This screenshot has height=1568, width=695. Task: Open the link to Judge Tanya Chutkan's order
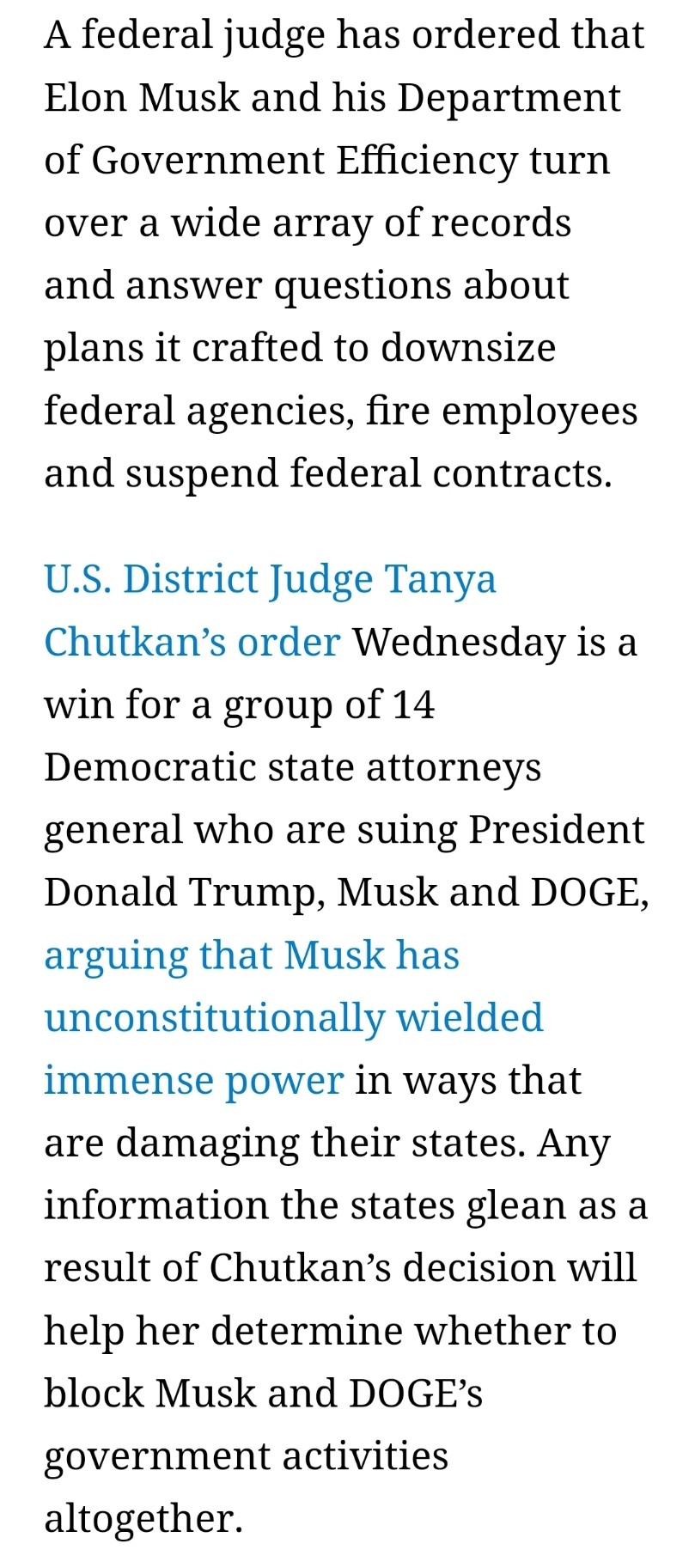270,580
